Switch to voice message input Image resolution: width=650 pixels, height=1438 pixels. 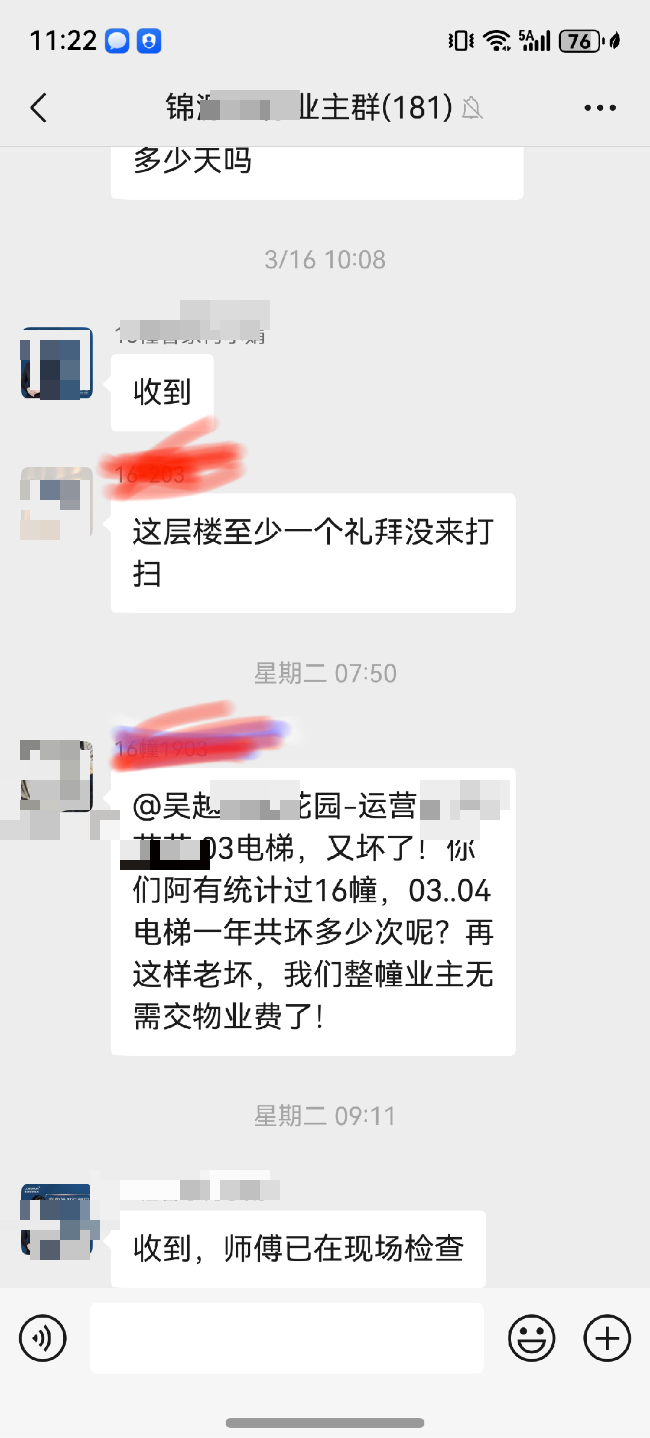pyautogui.click(x=42, y=1338)
